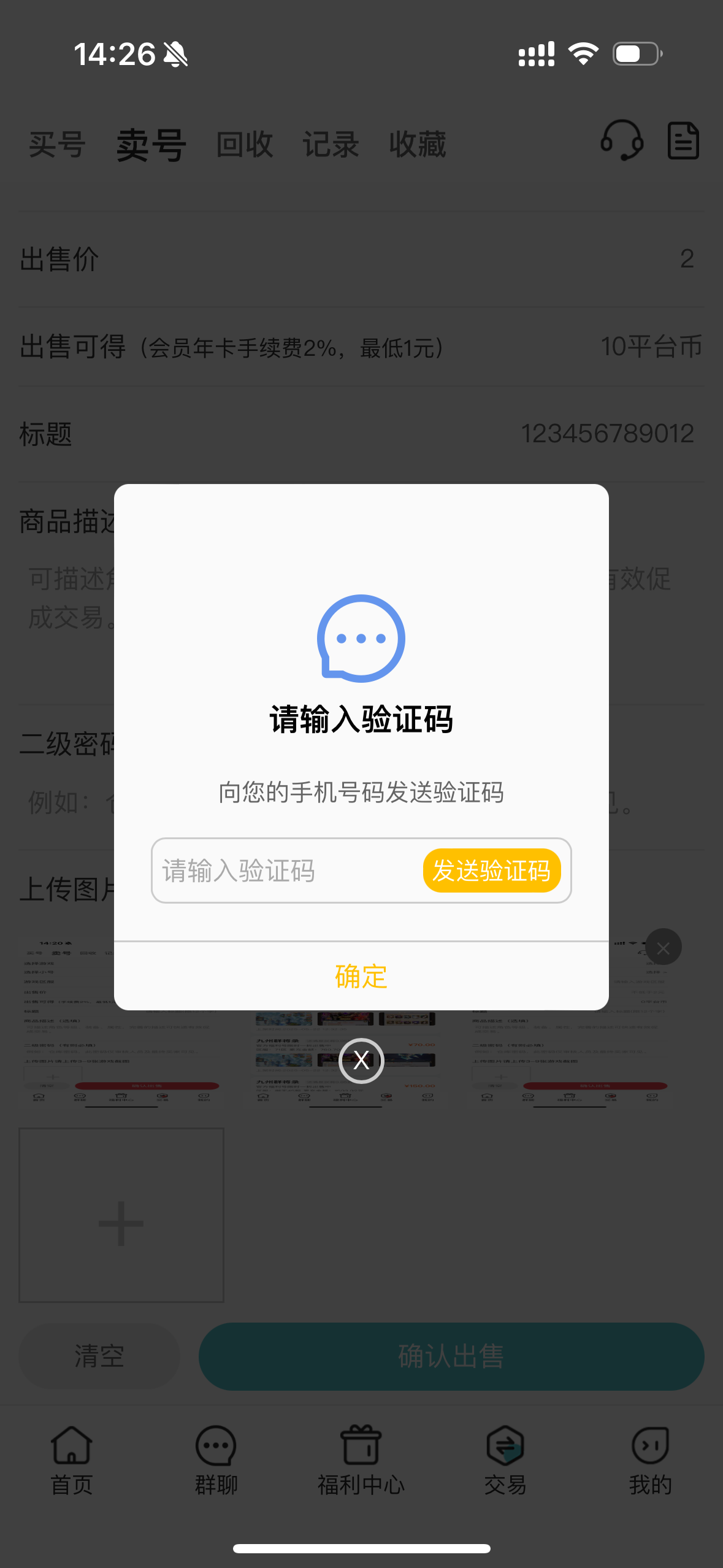Switch to the 买号 tab

[x=57, y=145]
